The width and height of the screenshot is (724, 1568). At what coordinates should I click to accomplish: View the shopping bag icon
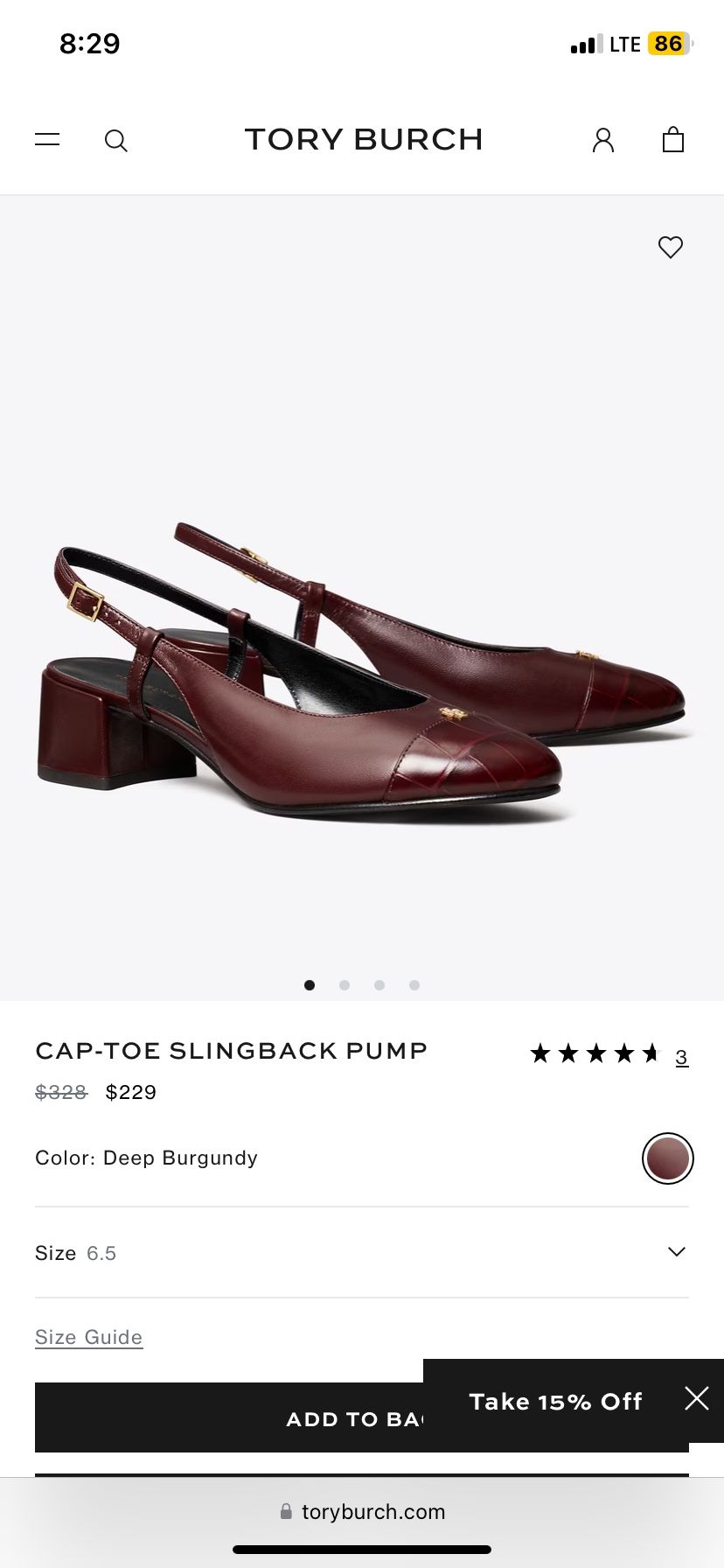pos(672,140)
